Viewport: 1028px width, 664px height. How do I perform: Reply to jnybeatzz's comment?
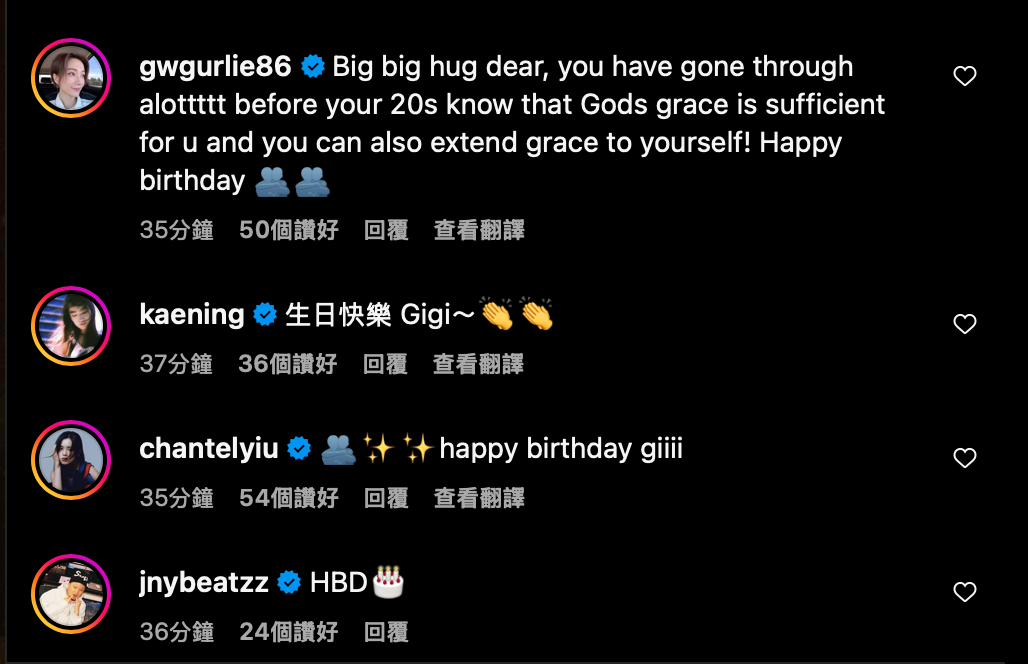pos(386,632)
